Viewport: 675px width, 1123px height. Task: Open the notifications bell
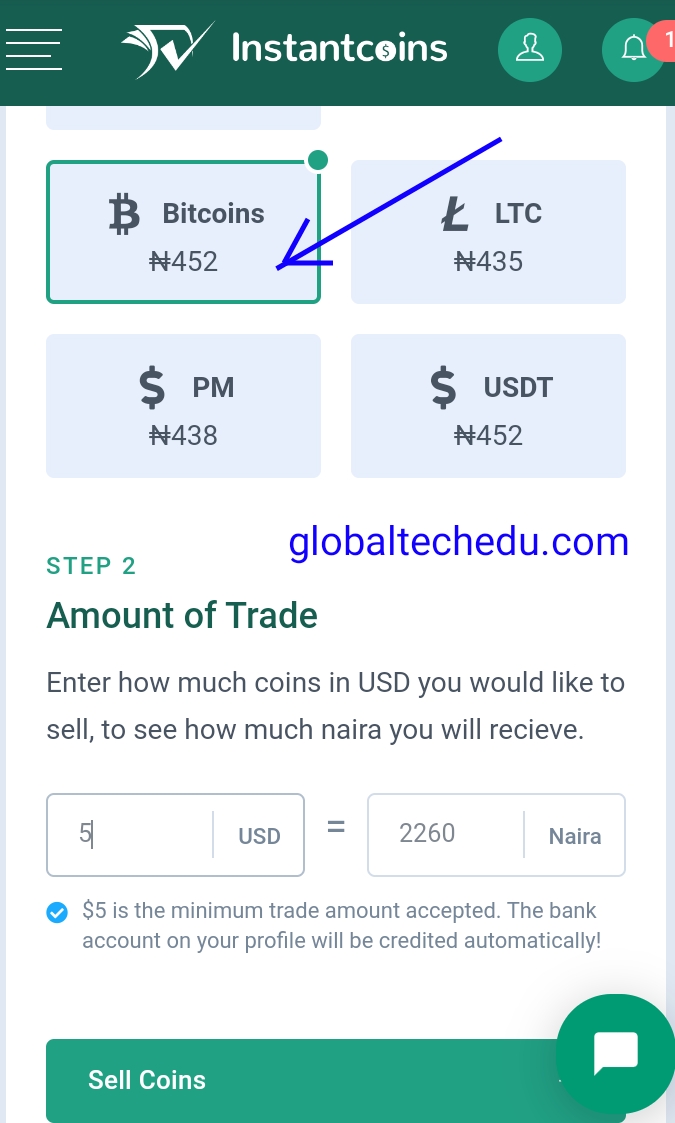(633, 49)
